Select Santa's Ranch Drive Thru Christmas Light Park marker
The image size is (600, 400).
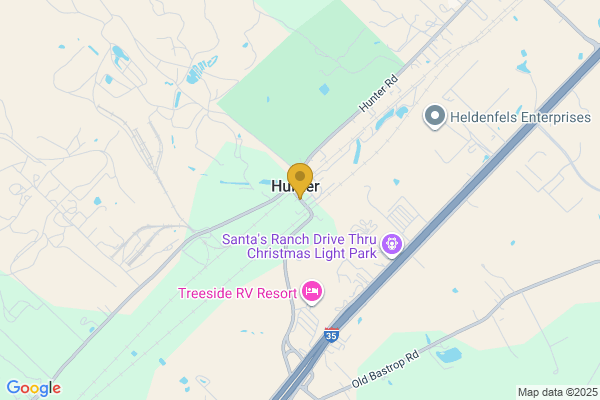[392, 243]
